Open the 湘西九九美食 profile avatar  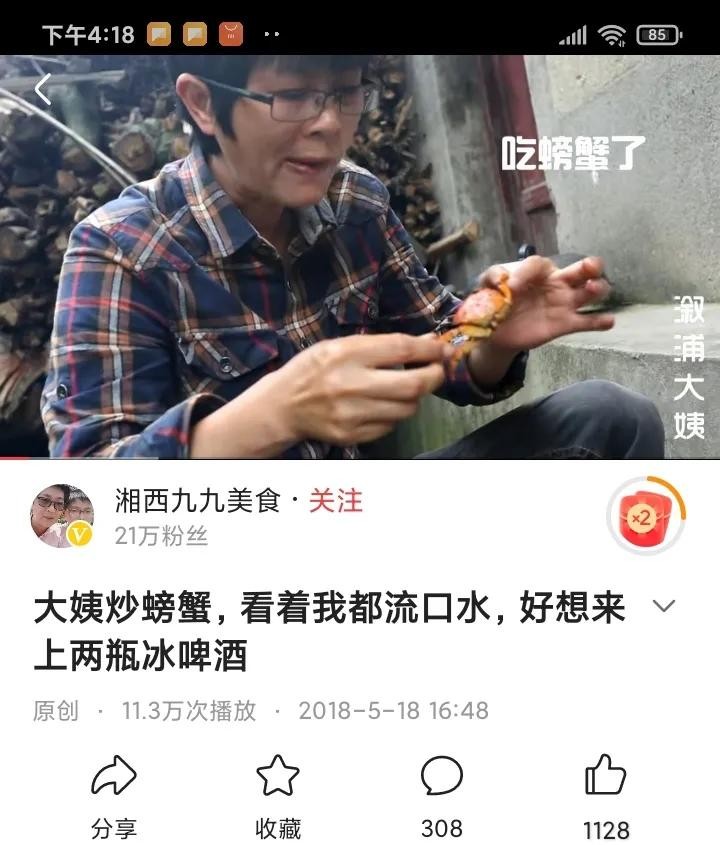pyautogui.click(x=63, y=516)
